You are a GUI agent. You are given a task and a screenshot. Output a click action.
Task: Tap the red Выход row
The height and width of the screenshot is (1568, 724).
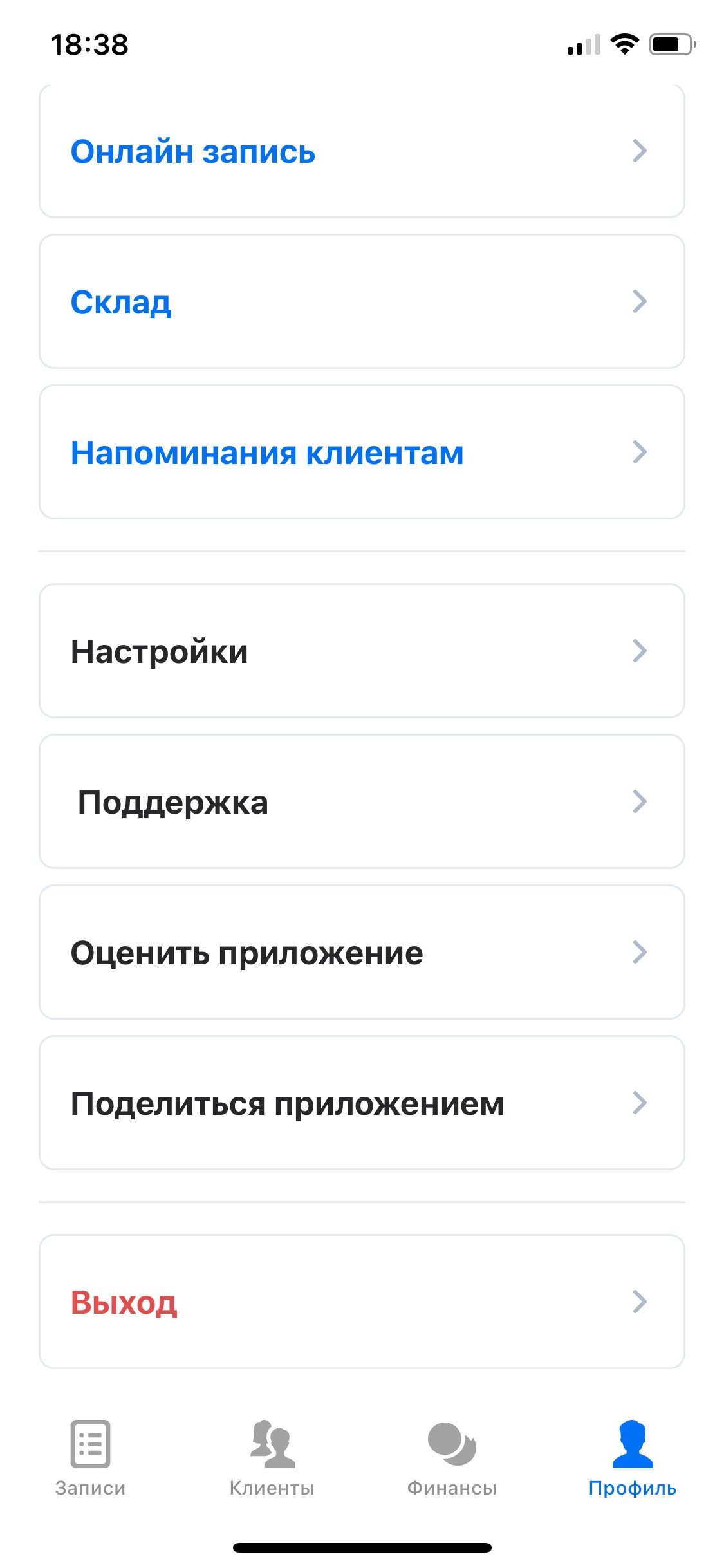tap(362, 1302)
